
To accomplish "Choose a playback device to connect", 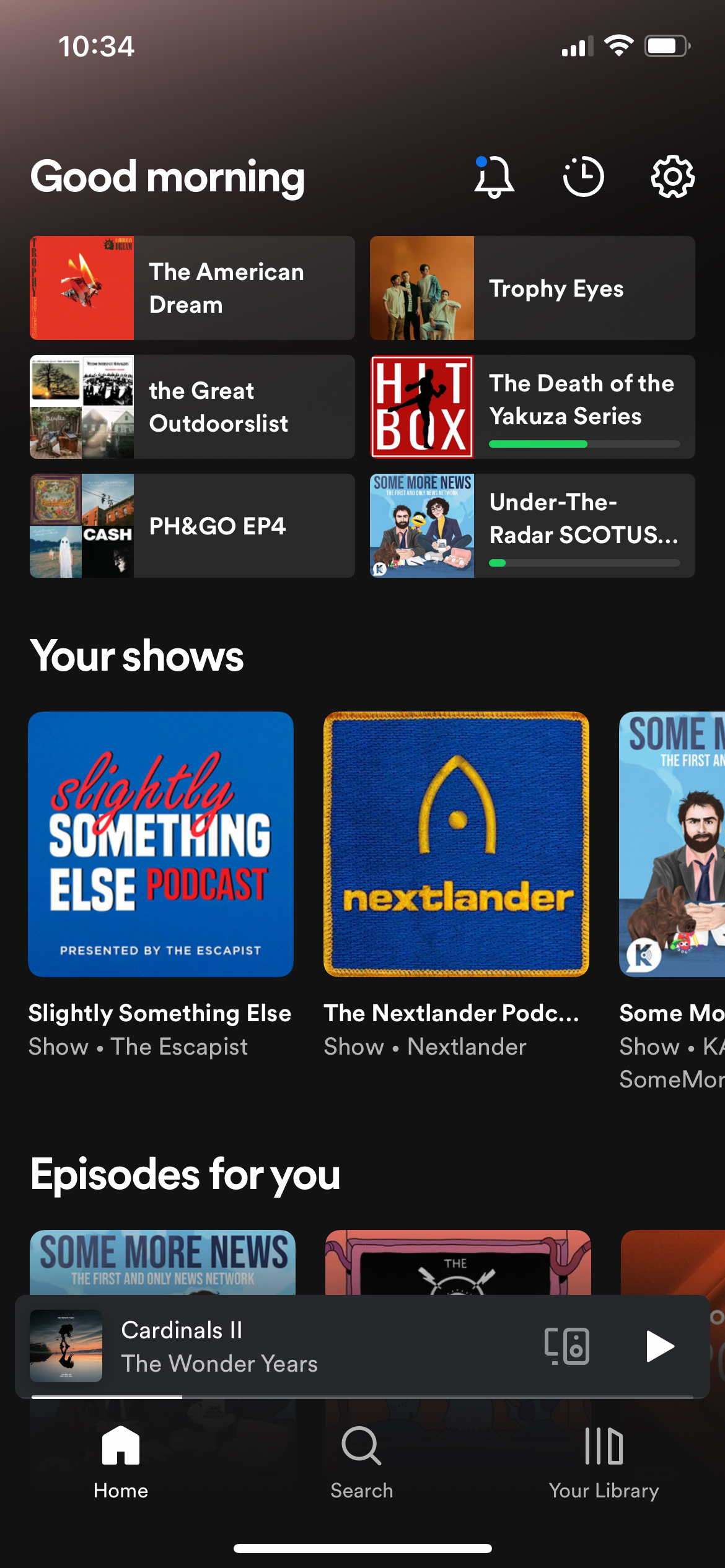I will (x=566, y=1346).
